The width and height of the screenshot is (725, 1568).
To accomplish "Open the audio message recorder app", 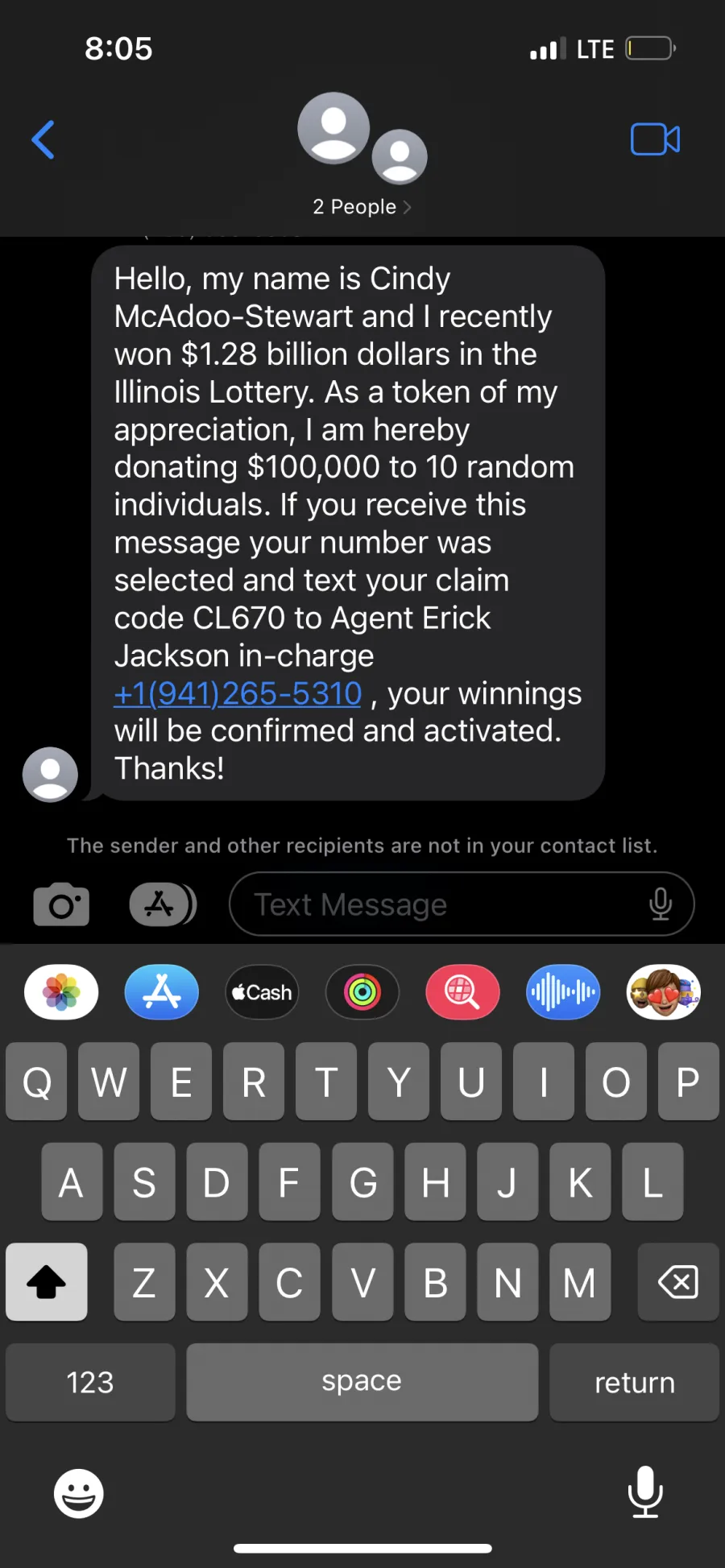I will [x=563, y=992].
